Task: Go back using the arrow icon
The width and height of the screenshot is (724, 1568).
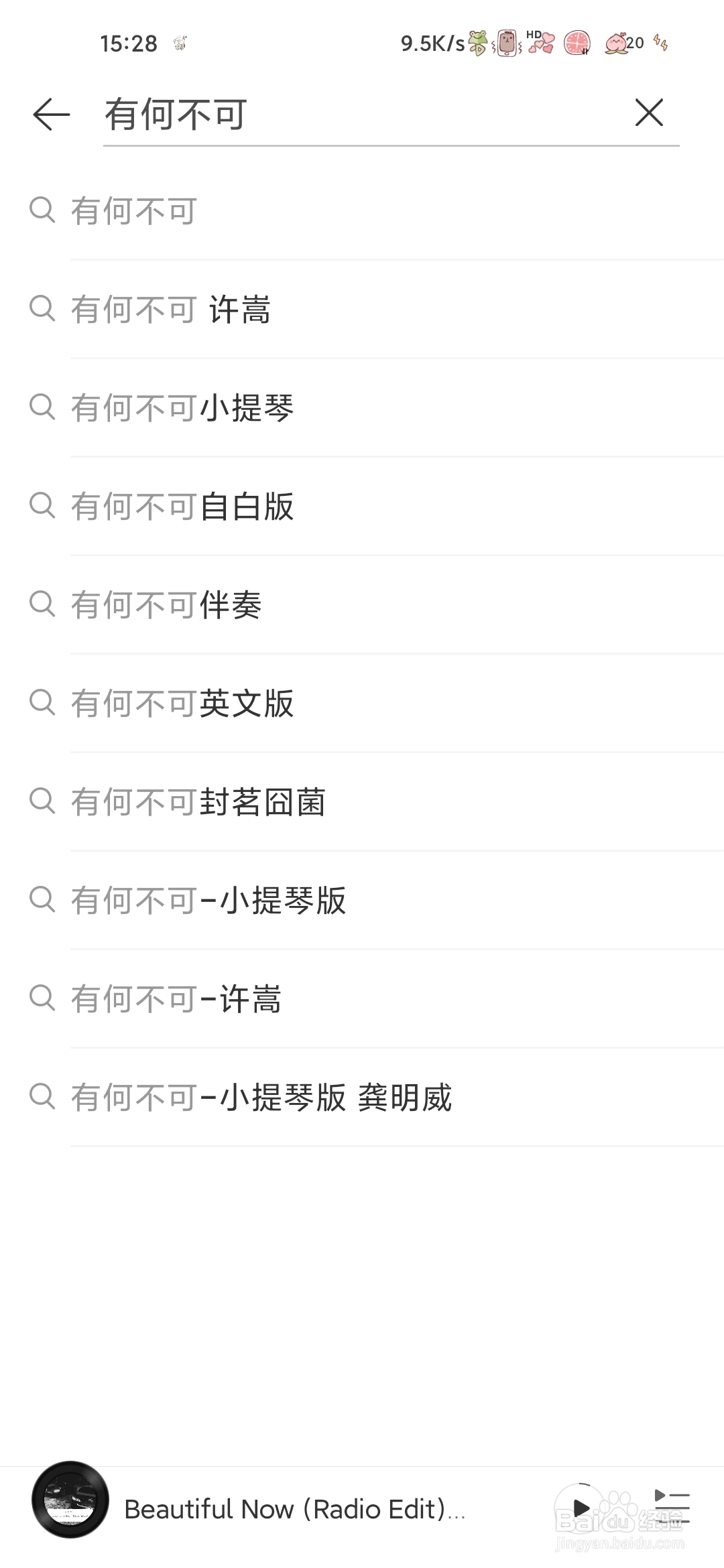Action: click(x=52, y=114)
